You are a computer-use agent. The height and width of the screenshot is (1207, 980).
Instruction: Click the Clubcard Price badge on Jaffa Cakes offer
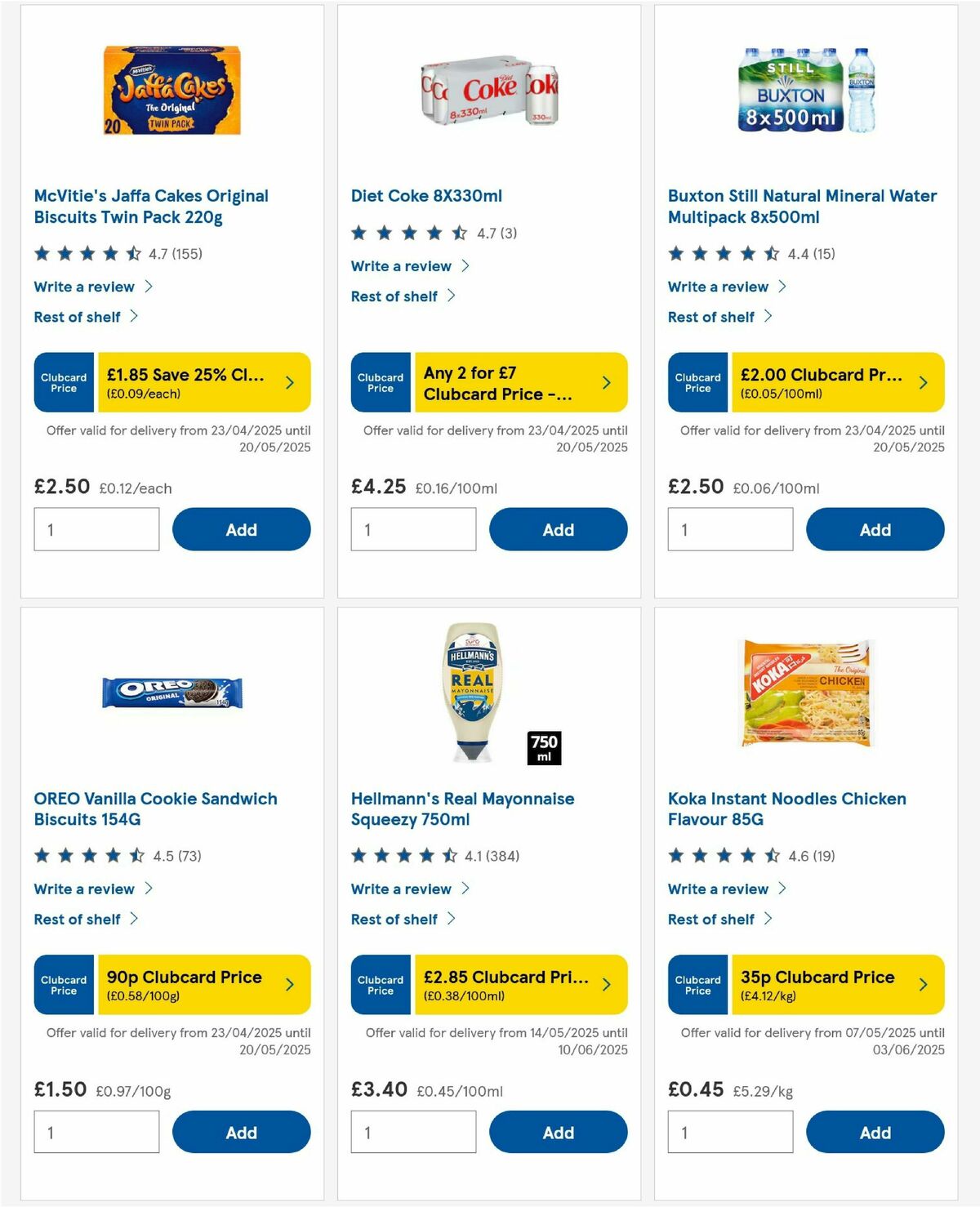point(63,381)
